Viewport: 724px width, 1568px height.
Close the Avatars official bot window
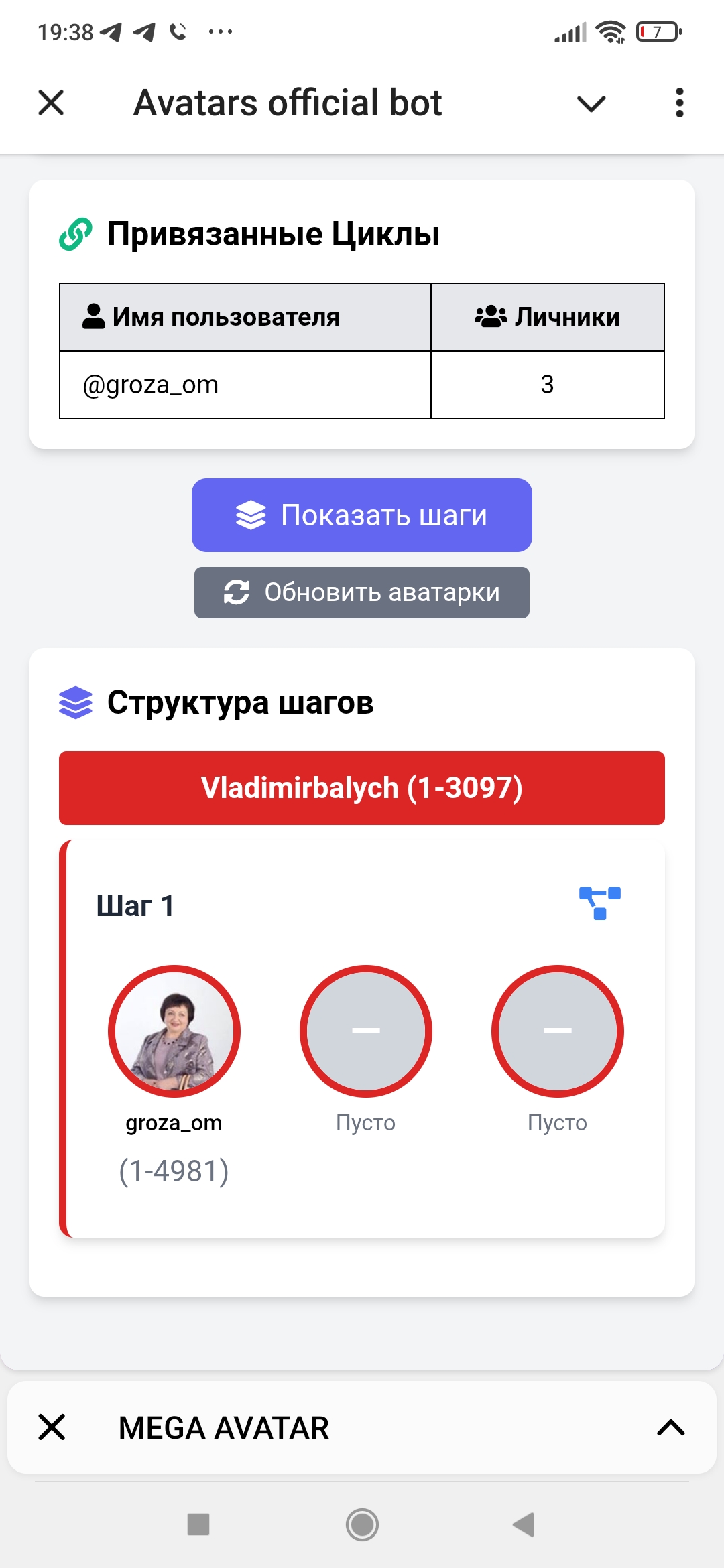(x=51, y=103)
